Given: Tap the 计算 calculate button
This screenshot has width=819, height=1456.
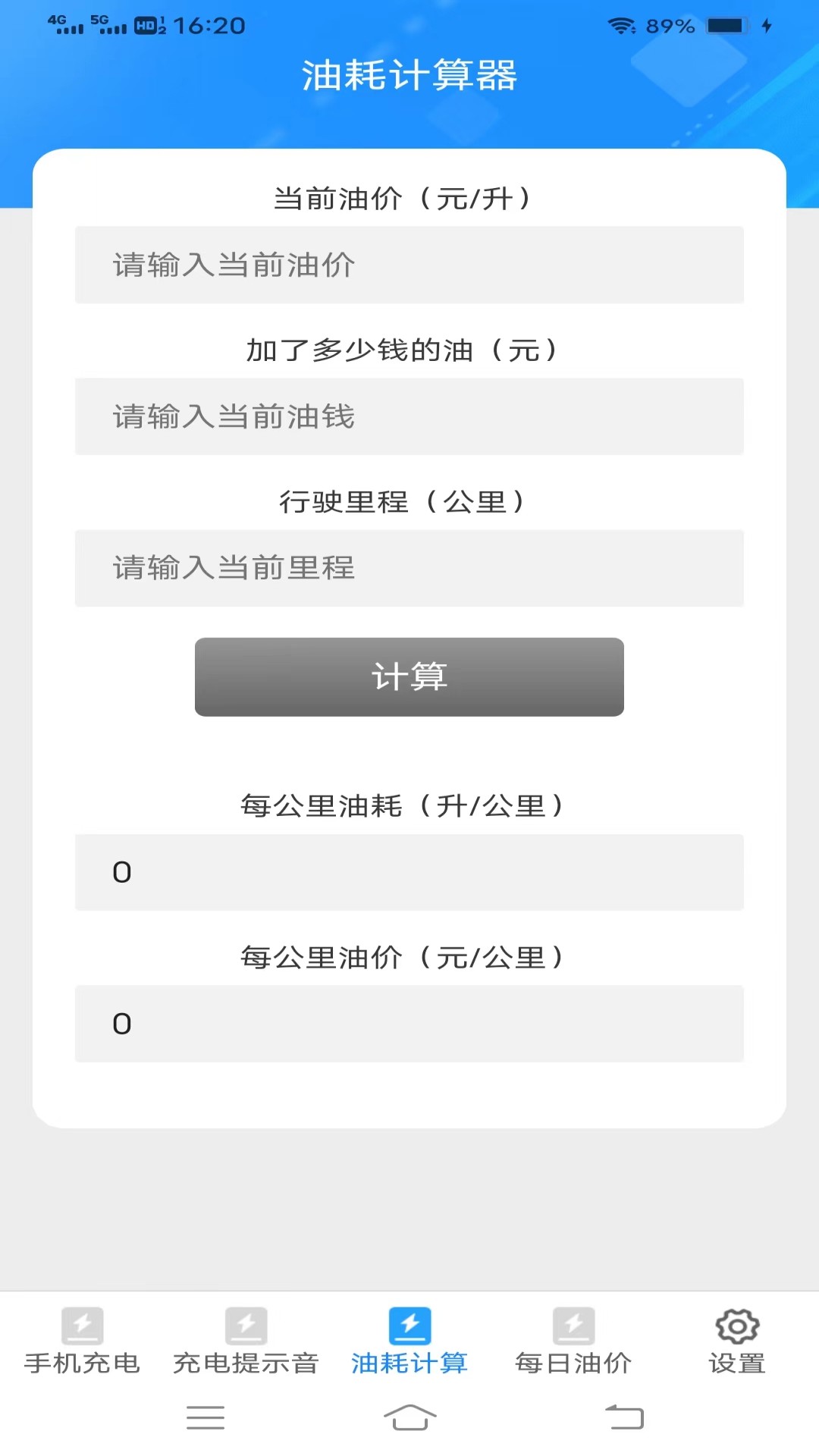Looking at the screenshot, I should pyautogui.click(x=409, y=676).
